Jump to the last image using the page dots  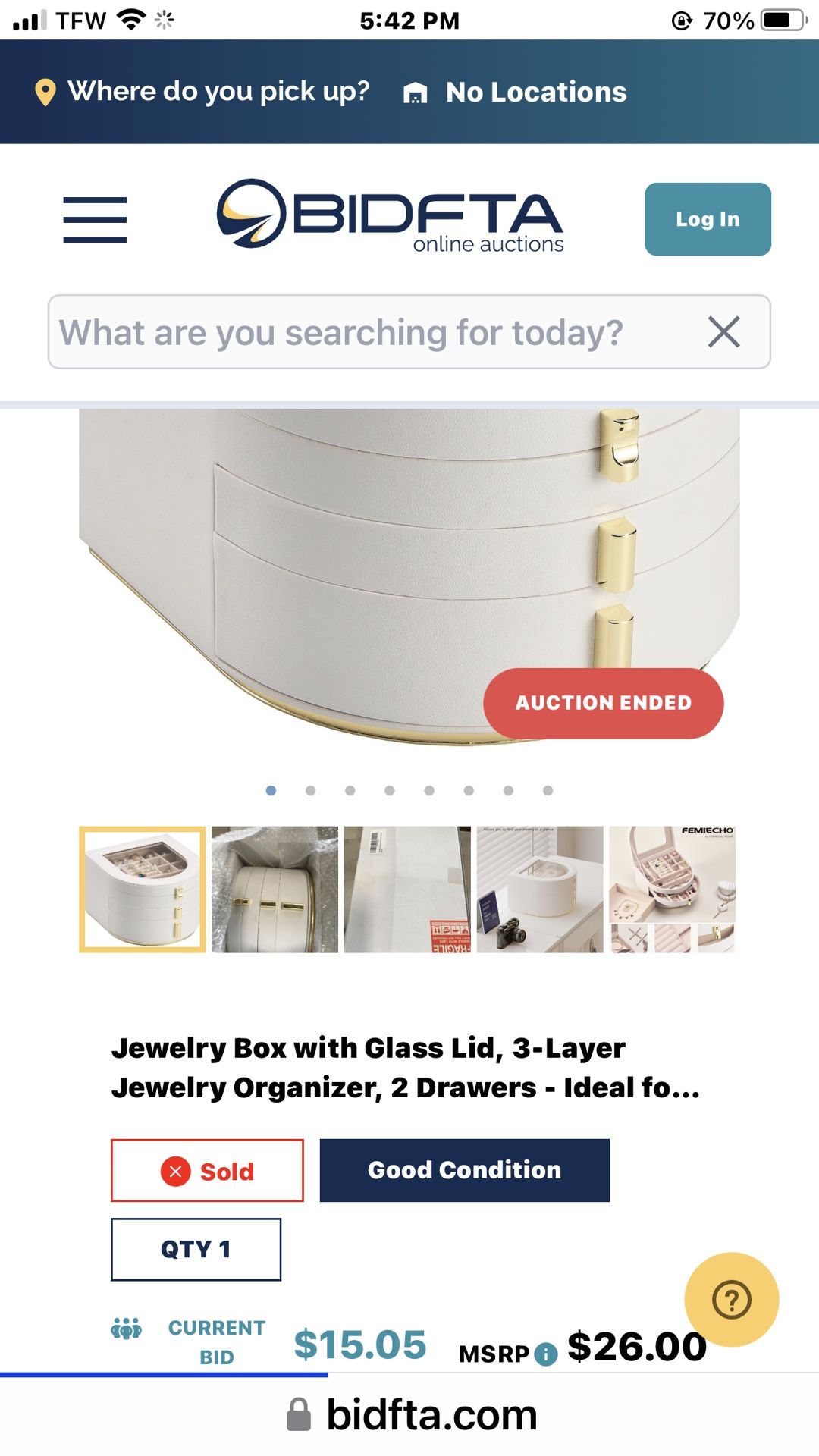click(x=548, y=790)
